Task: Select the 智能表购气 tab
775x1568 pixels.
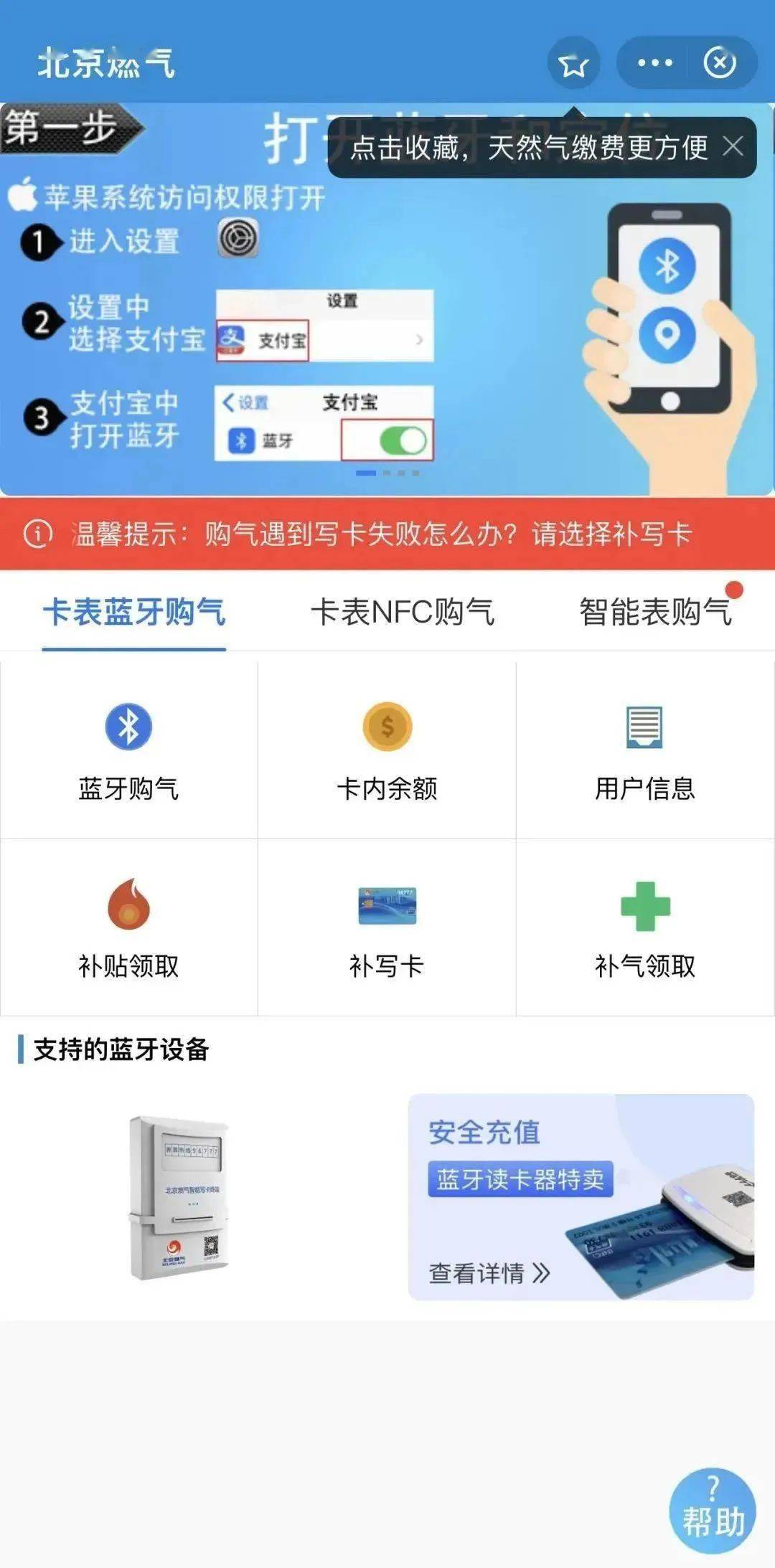Action: tap(654, 613)
